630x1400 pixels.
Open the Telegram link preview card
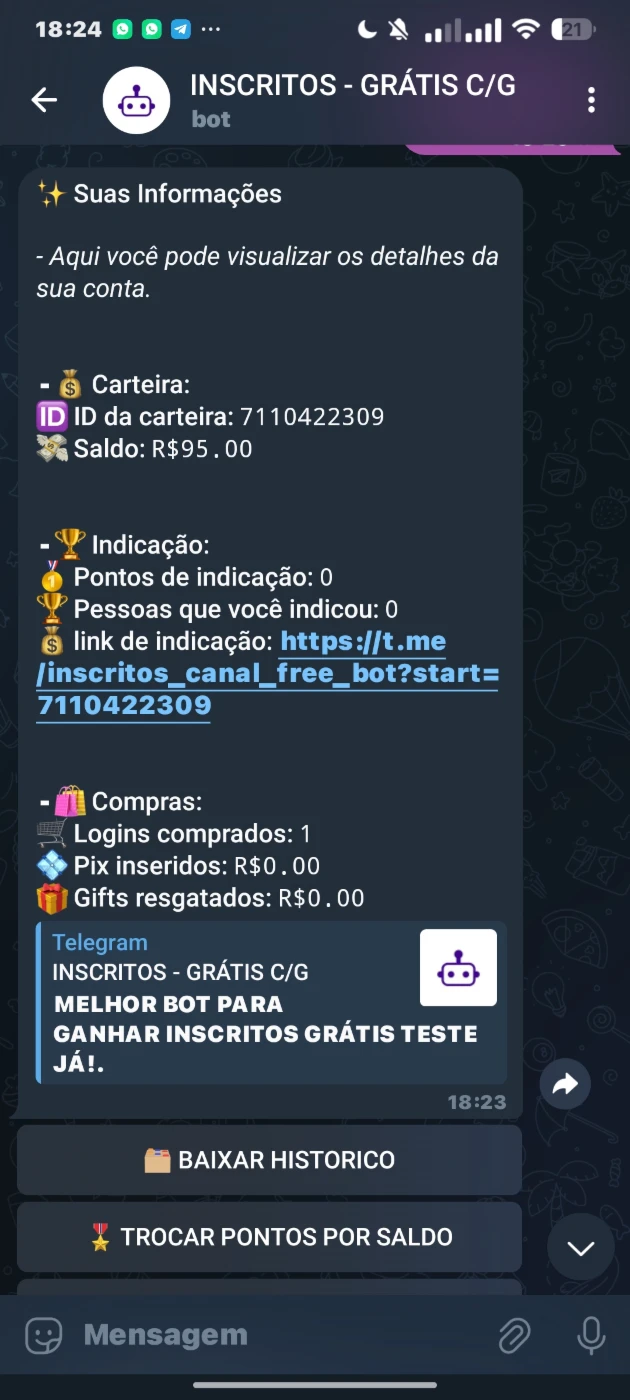[x=271, y=1002]
